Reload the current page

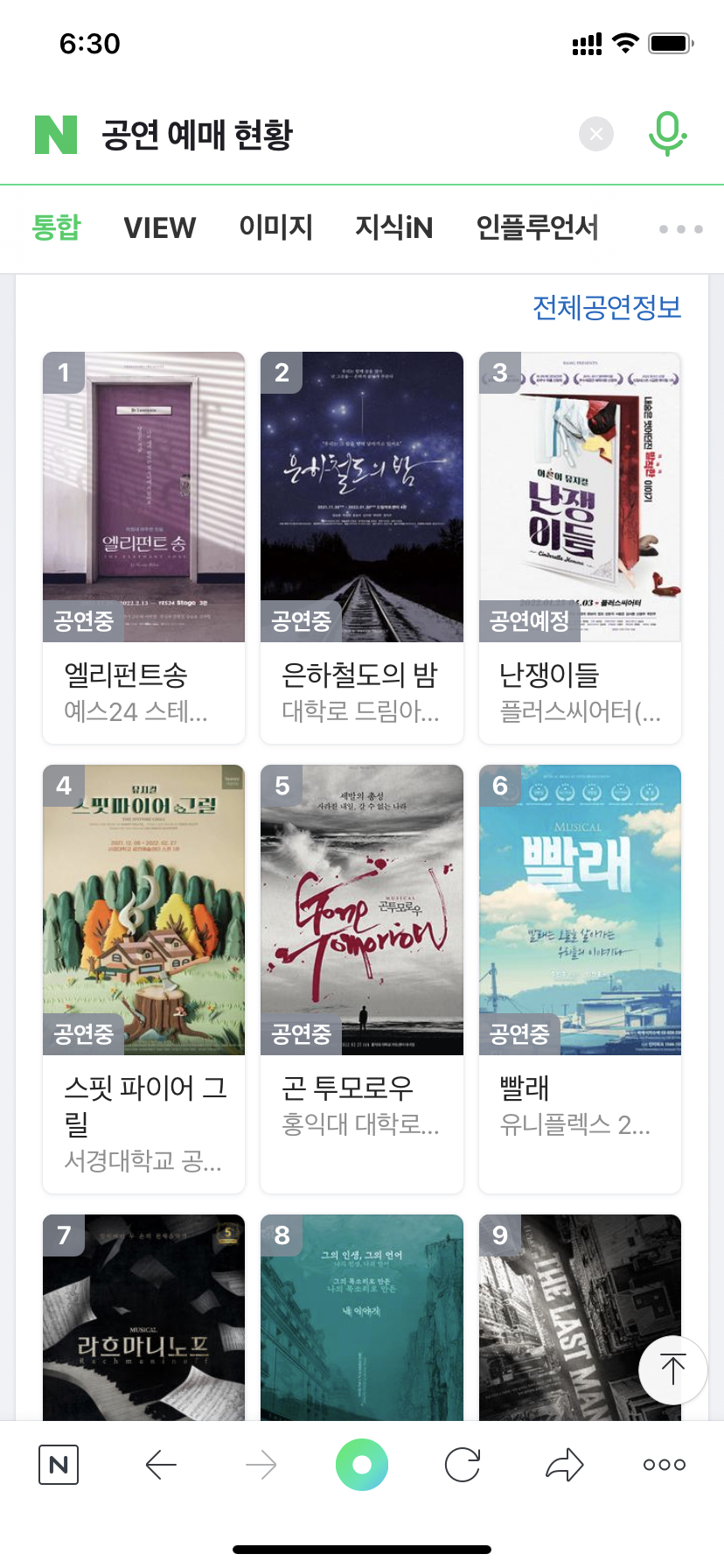[463, 1465]
